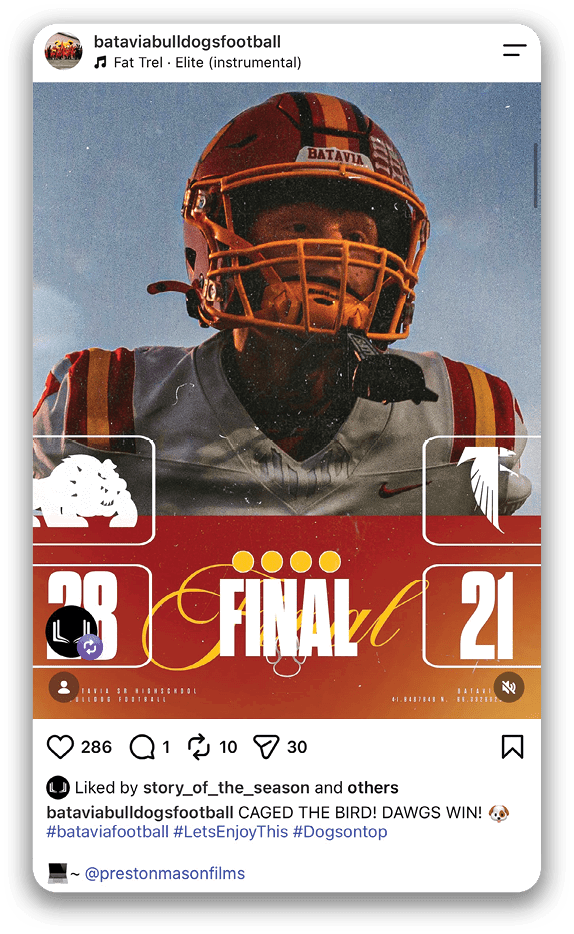View story_of_the_season in the likes
This screenshot has height=934, width=574.
point(226,787)
